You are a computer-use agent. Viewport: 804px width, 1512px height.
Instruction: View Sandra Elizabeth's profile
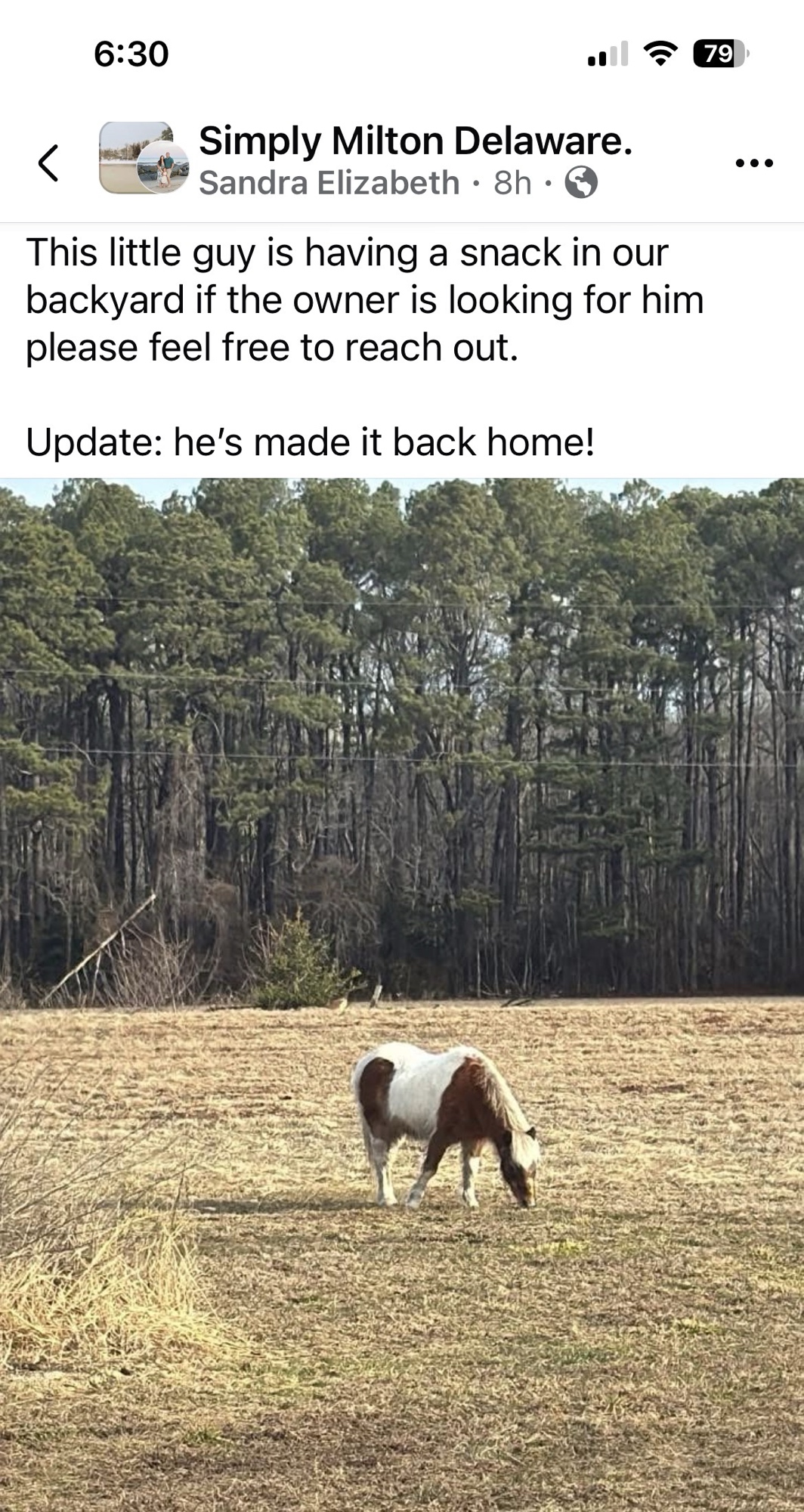(x=329, y=183)
